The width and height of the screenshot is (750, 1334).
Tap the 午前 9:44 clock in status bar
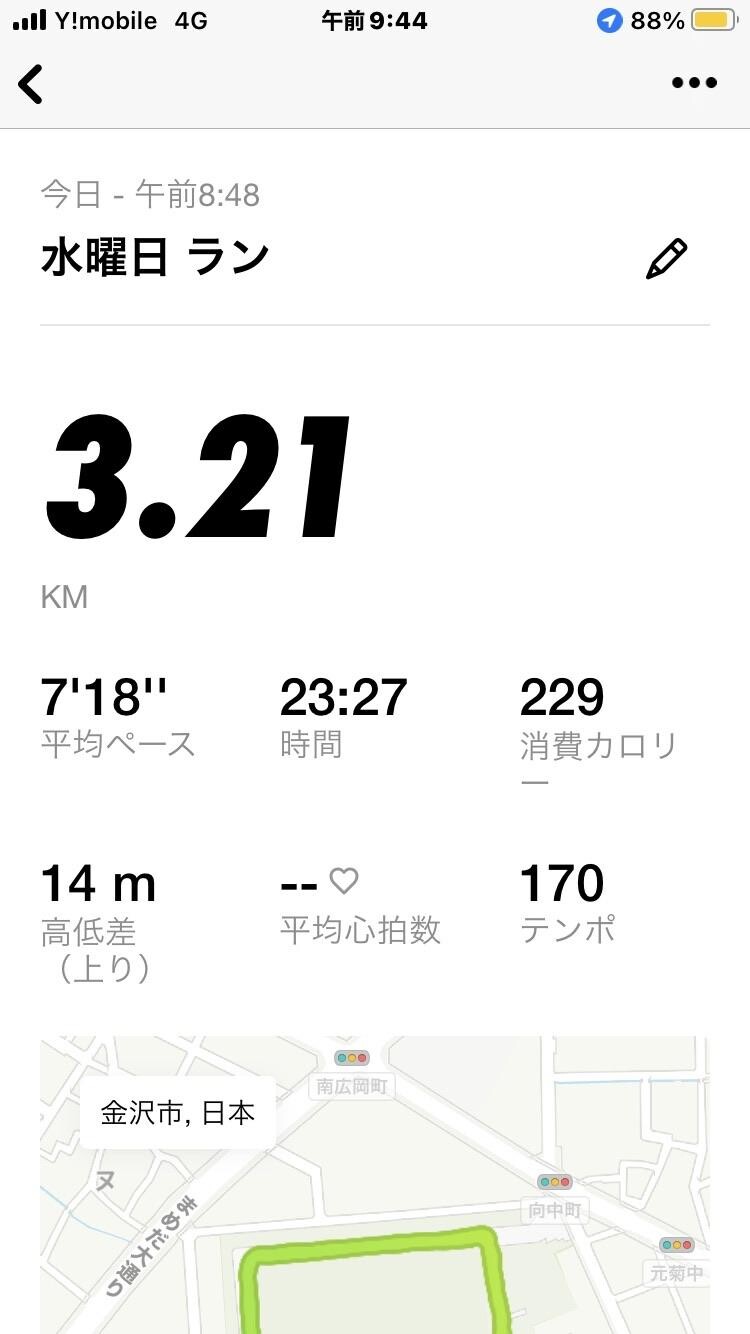click(x=375, y=19)
